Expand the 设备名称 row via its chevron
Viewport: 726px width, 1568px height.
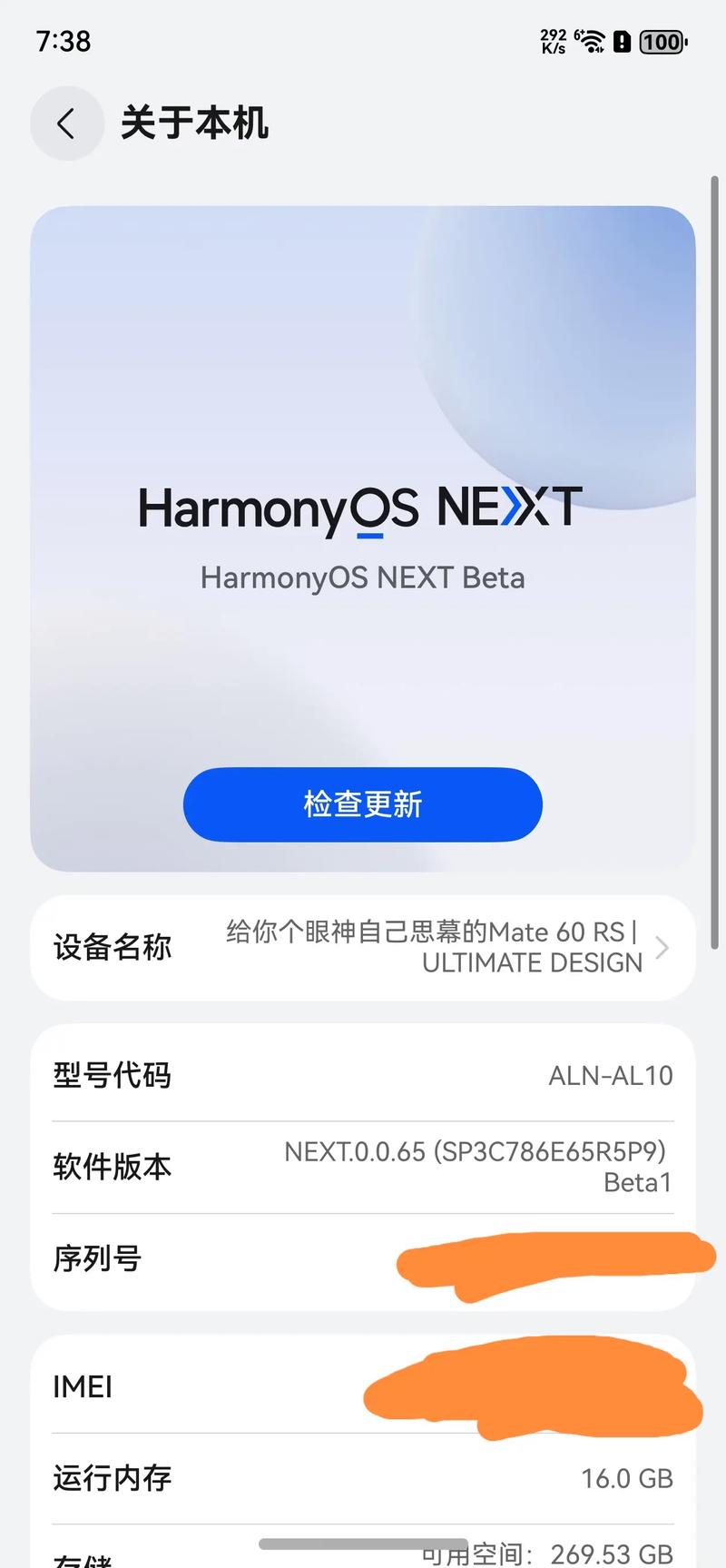[x=662, y=947]
